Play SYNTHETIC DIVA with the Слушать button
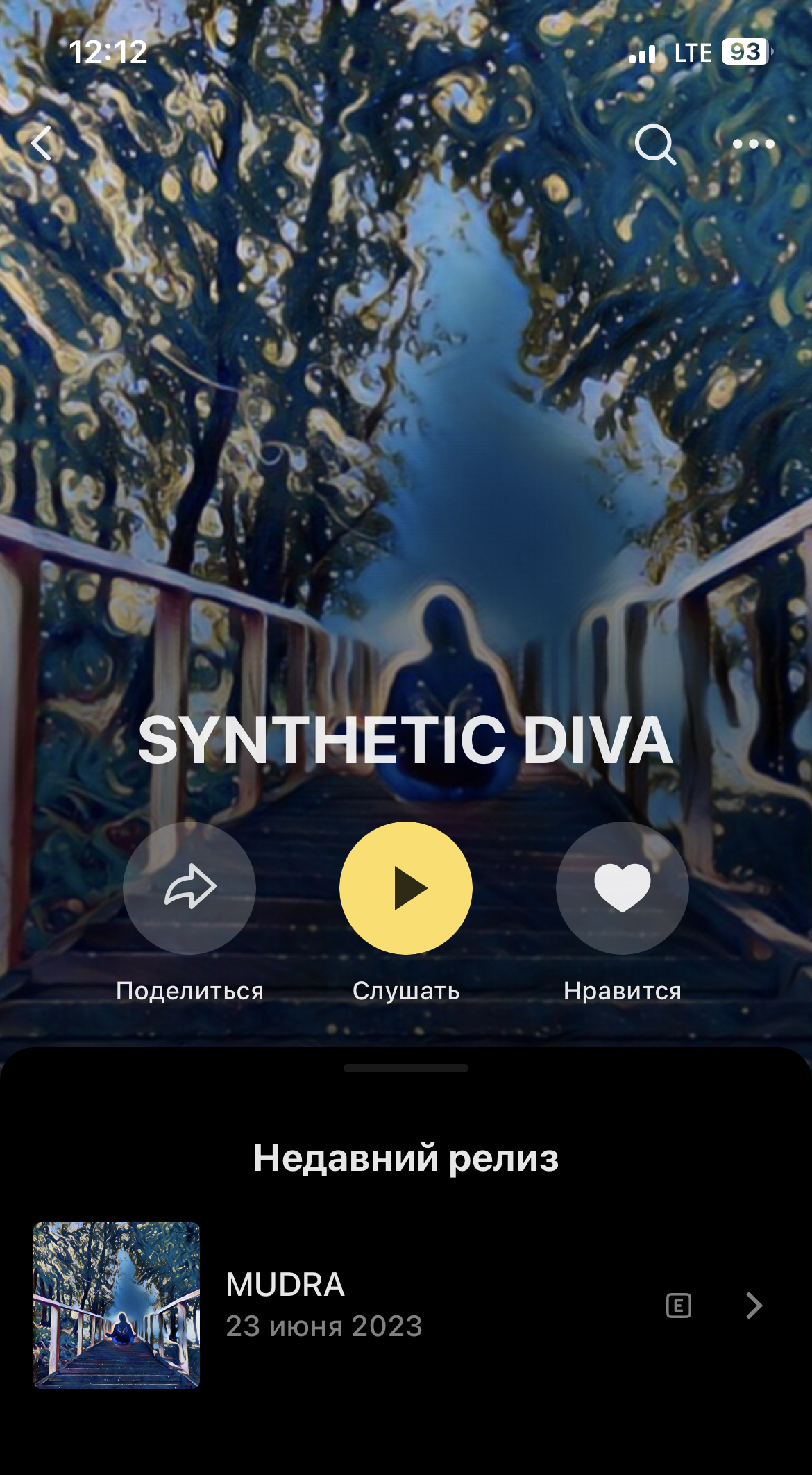The image size is (812, 1475). [406, 888]
